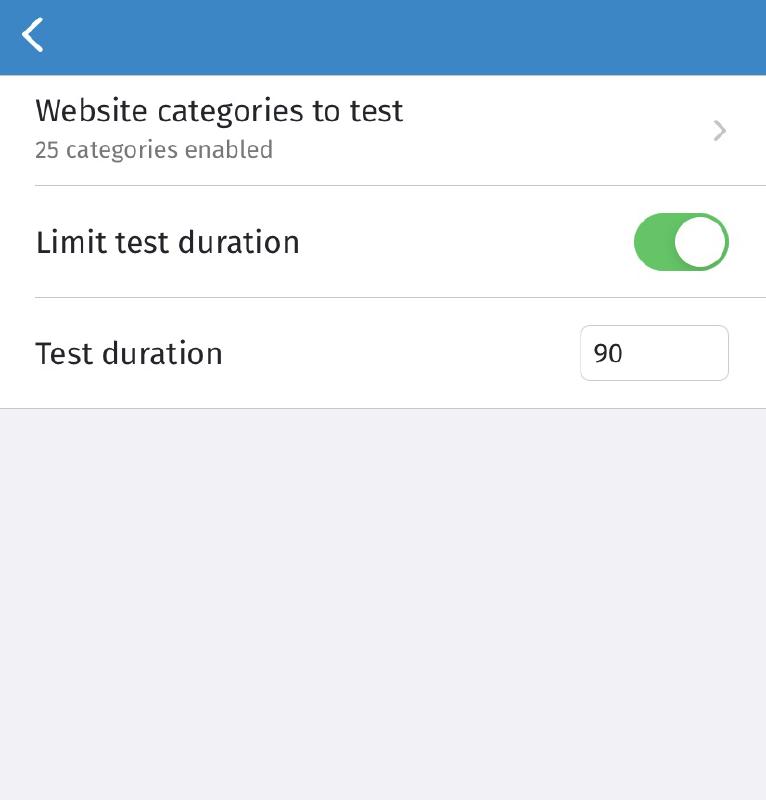
Task: Select the Test duration label
Action: [128, 353]
